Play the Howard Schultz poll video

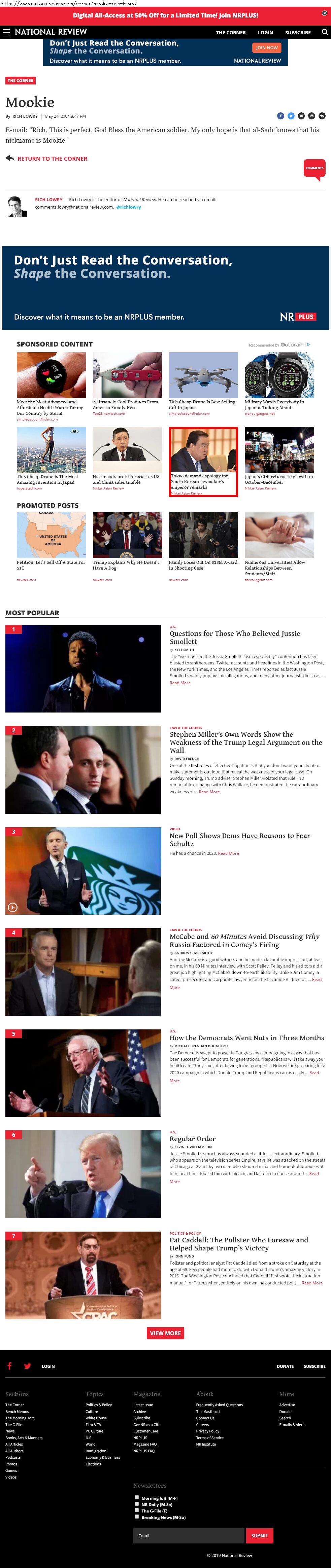pos(12,908)
